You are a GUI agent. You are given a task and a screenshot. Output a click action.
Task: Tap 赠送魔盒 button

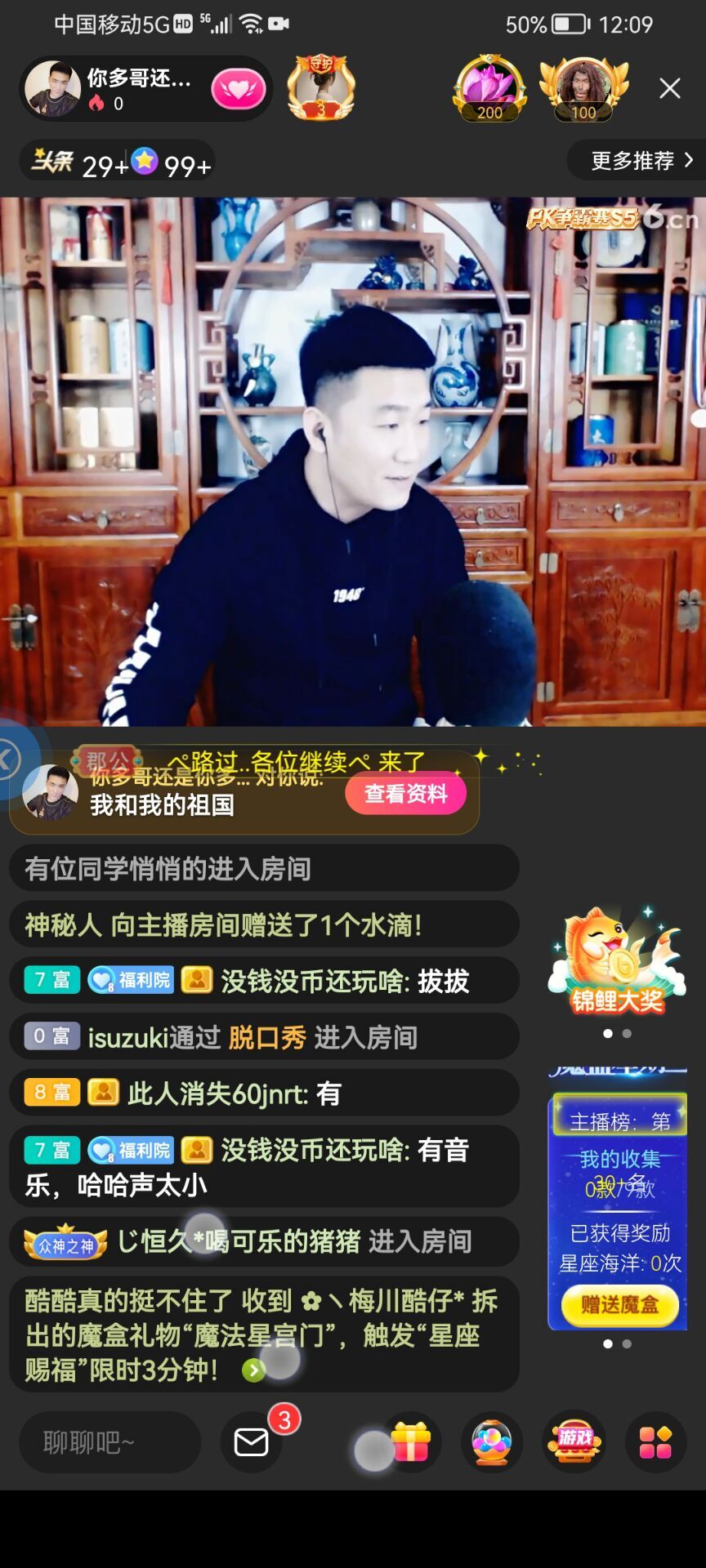[x=619, y=1304]
